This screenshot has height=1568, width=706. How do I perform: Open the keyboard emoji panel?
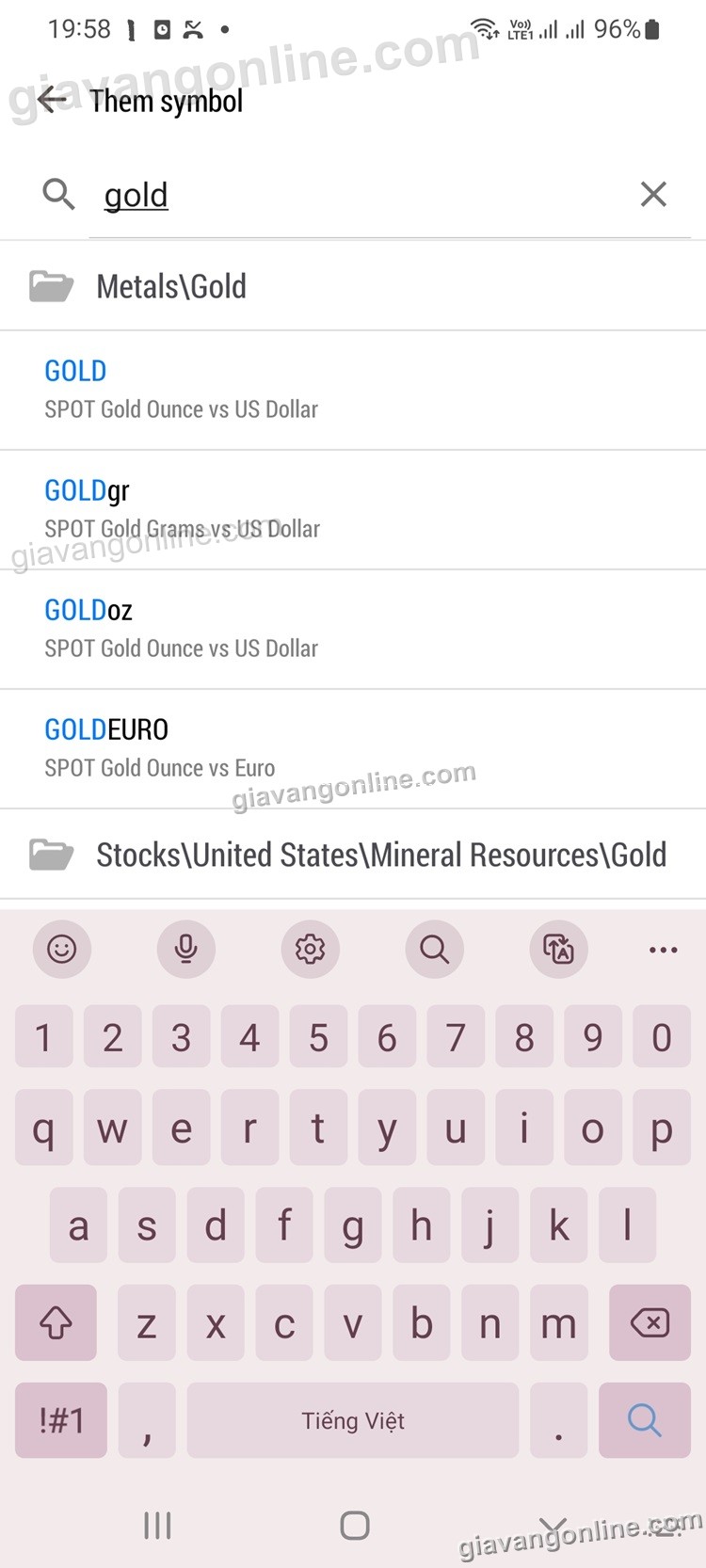62,949
